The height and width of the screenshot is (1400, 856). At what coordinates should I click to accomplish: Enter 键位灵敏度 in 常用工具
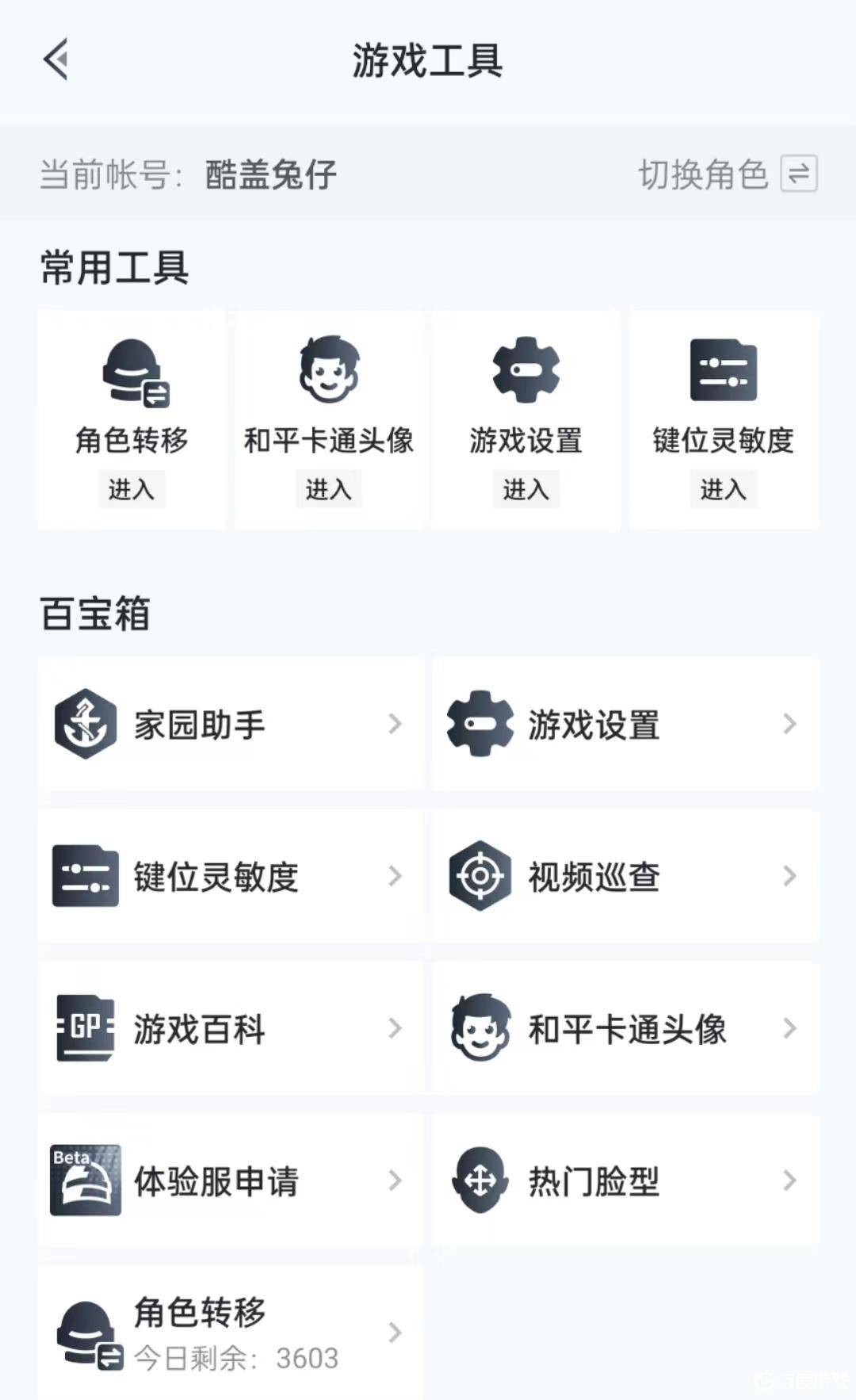tap(723, 489)
